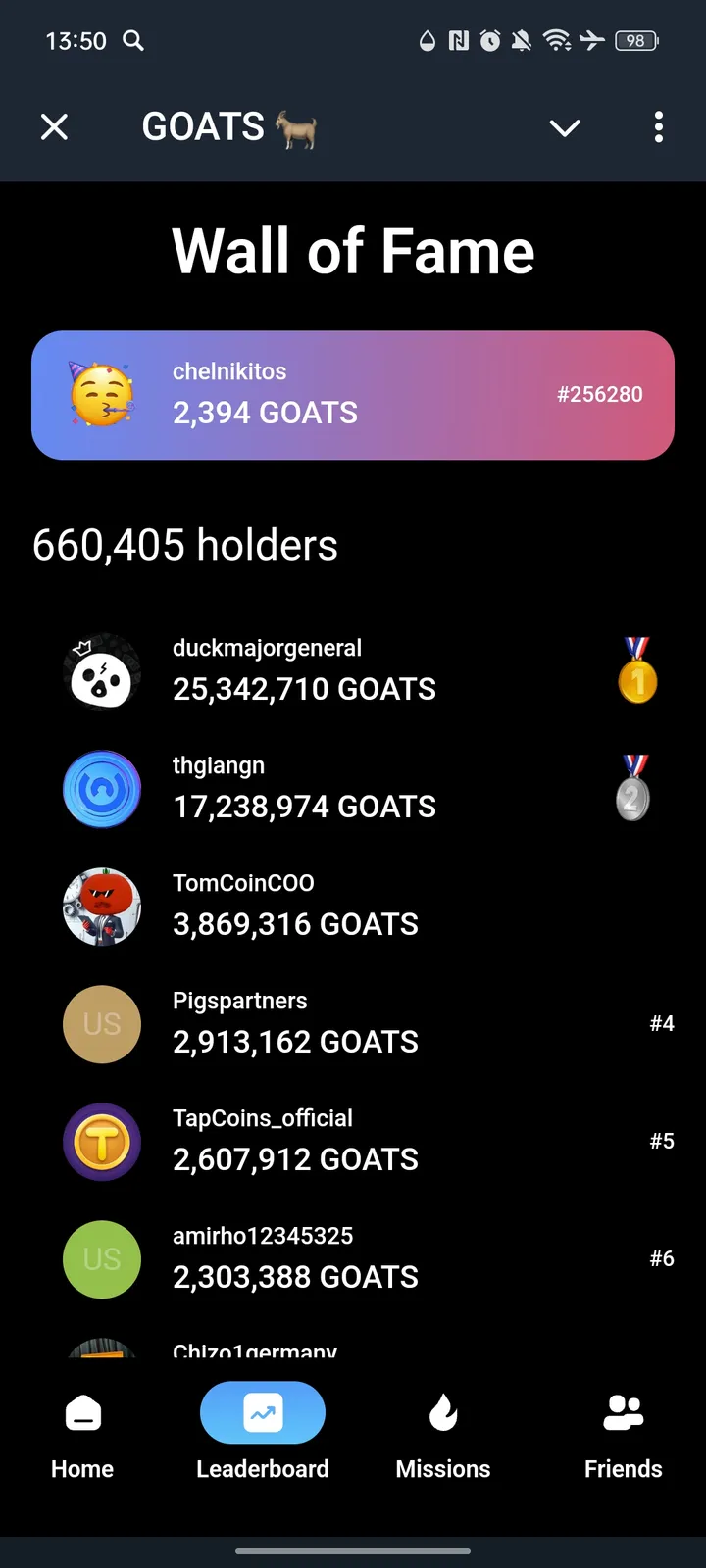Click the chelnikitos rank #256280 card

[x=353, y=394]
